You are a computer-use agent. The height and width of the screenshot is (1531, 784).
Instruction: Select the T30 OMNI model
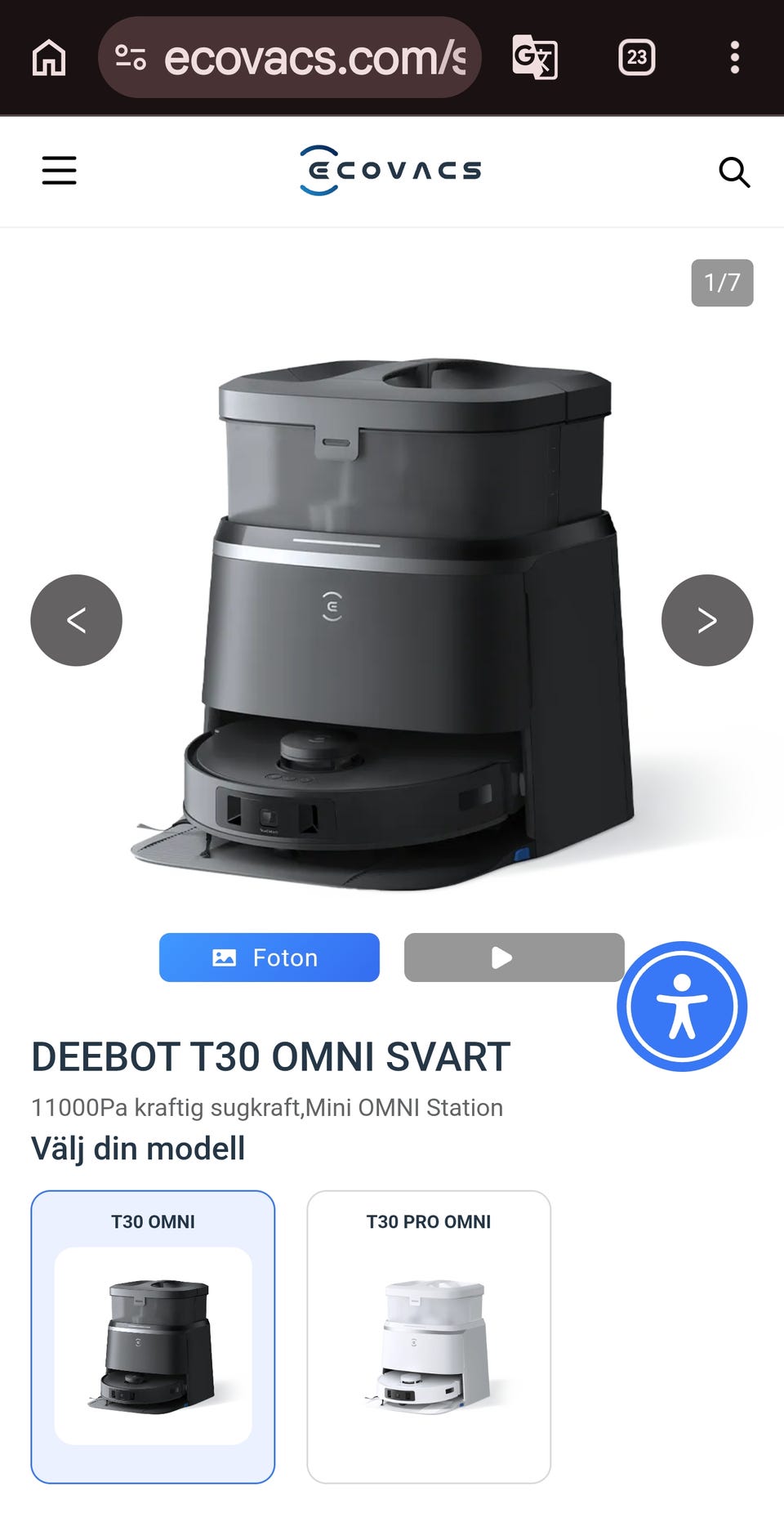pos(153,1337)
